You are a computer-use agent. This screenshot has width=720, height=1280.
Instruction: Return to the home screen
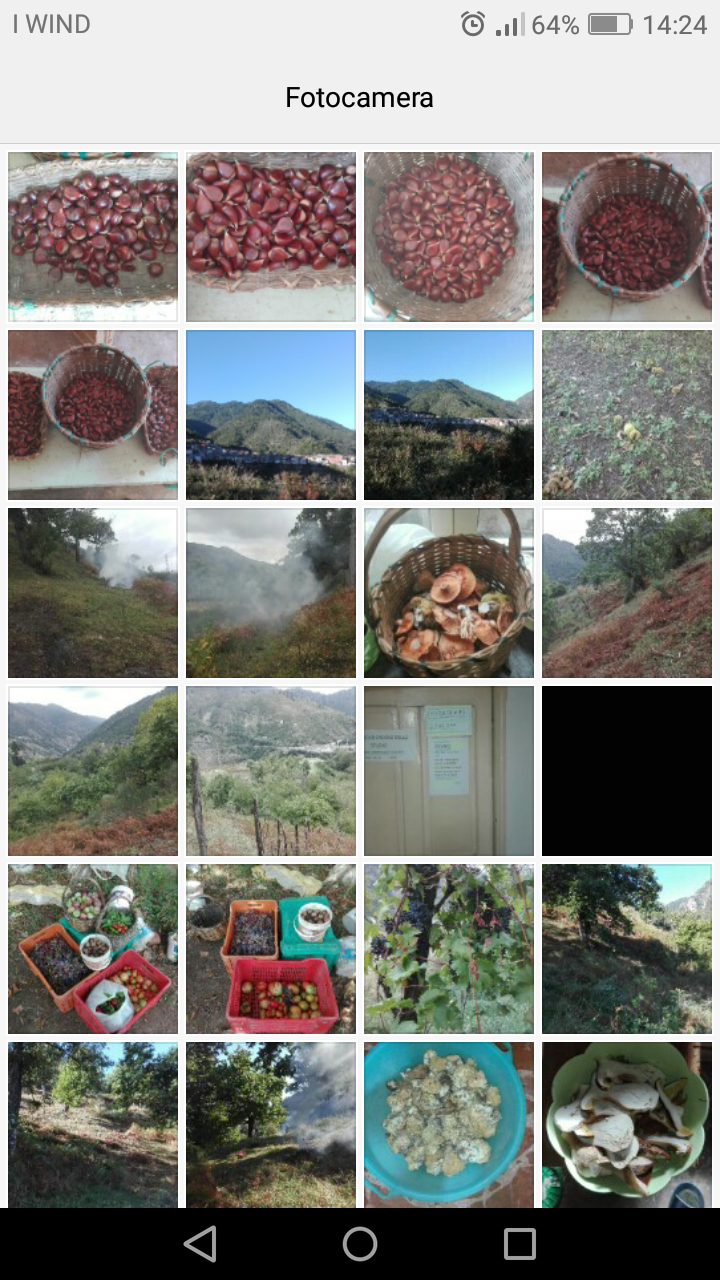(x=360, y=1244)
